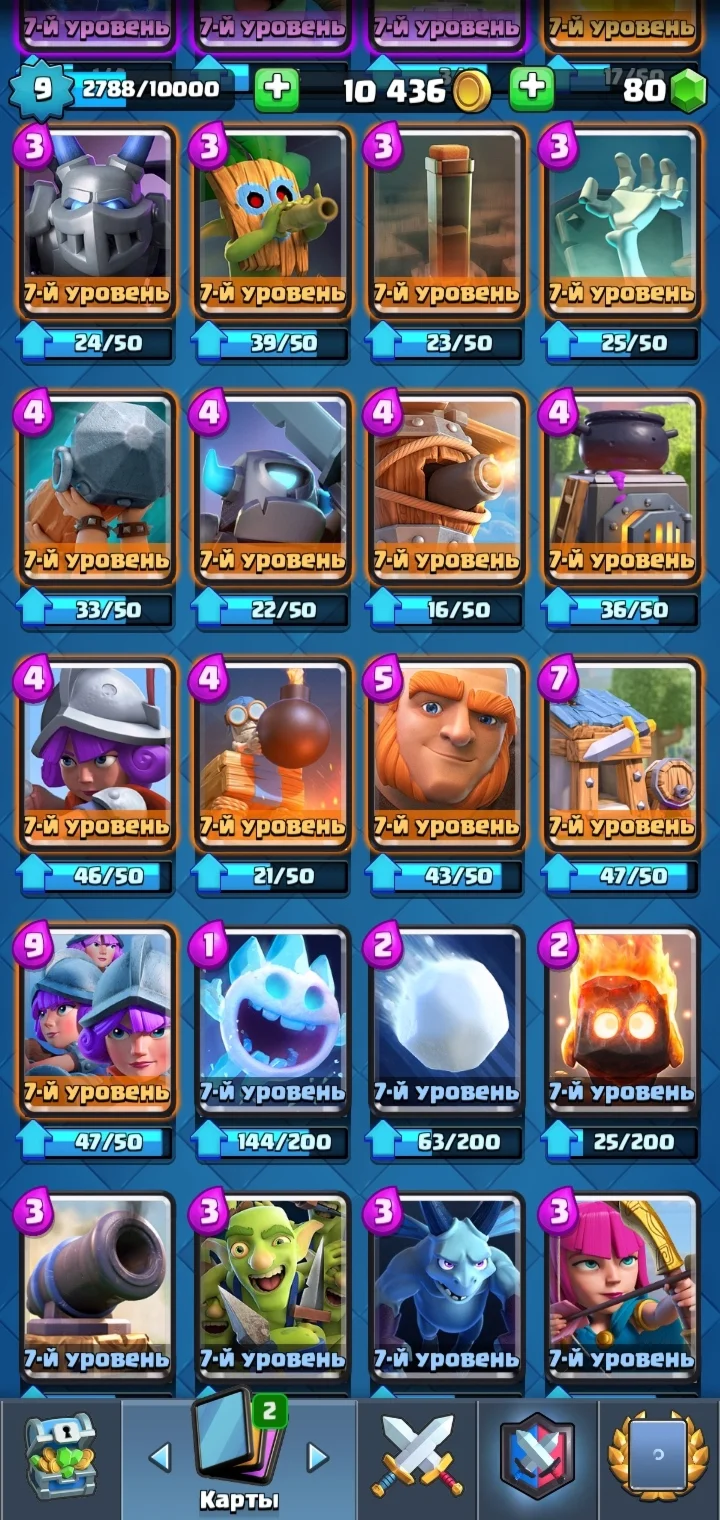The height and width of the screenshot is (1520, 720).
Task: Tap the plus button next to gems
Action: click(x=532, y=90)
